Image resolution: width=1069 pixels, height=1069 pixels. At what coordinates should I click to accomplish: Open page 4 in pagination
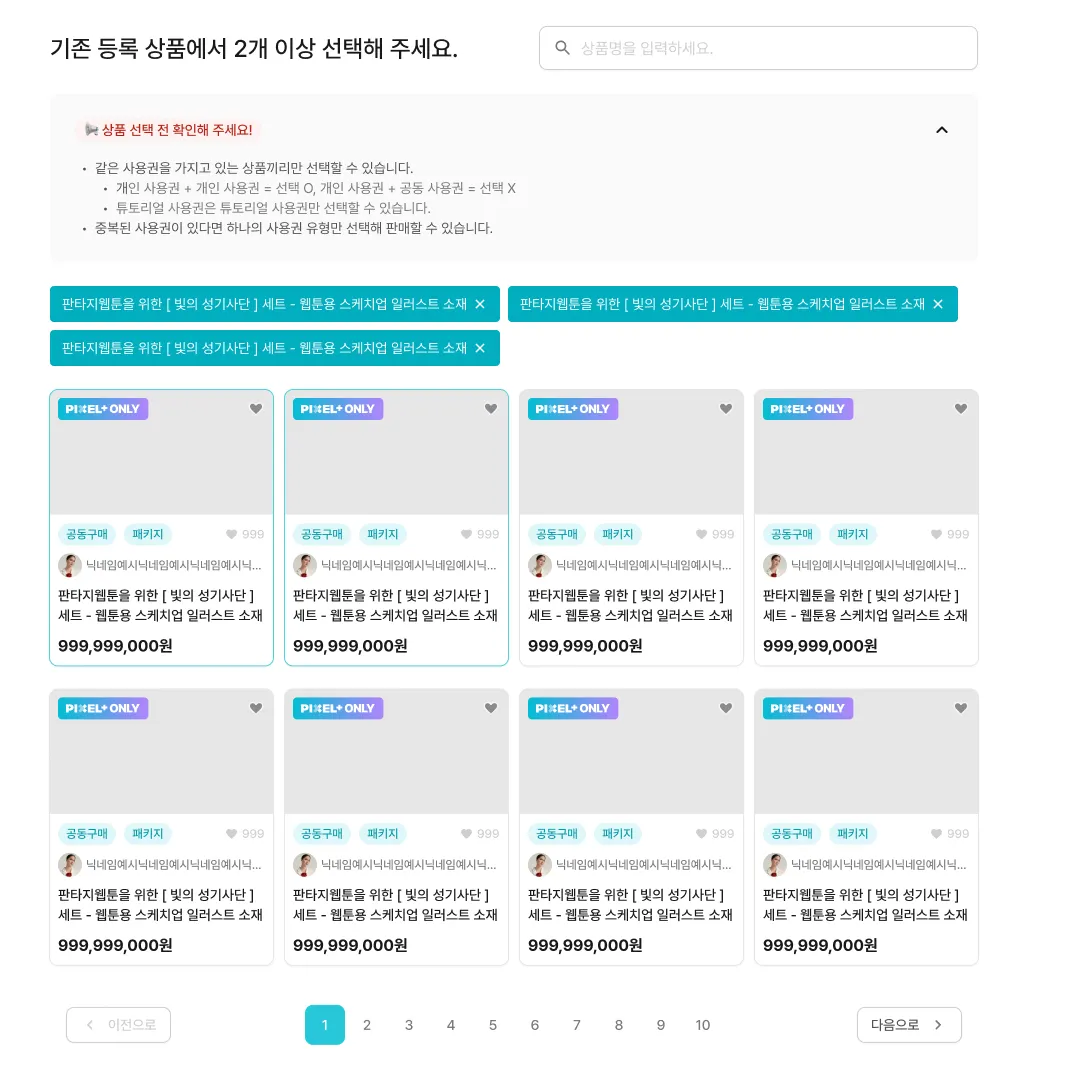tap(451, 1025)
